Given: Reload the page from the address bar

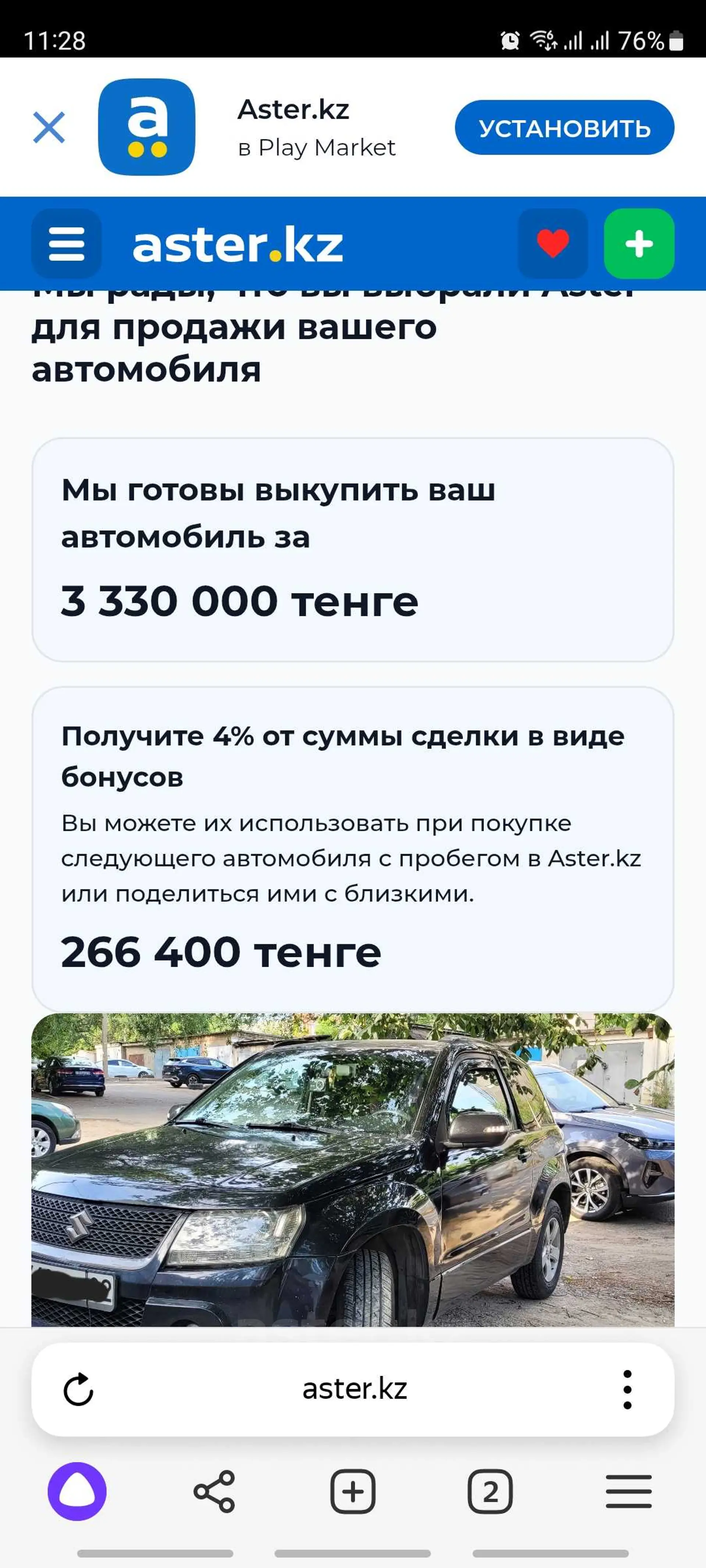Looking at the screenshot, I should point(79,1390).
